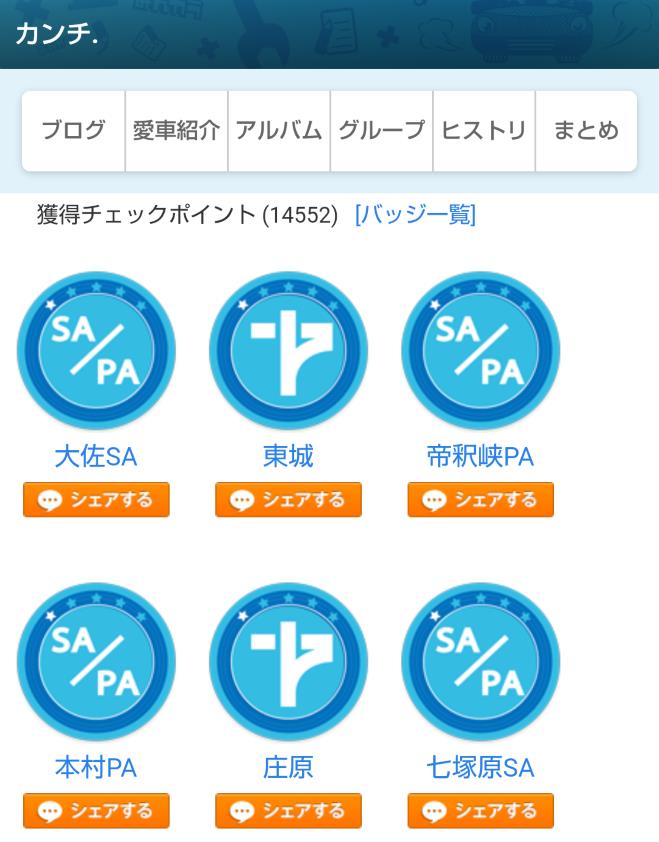View the 庄原 badge
The image size is (659, 842).
point(288,662)
